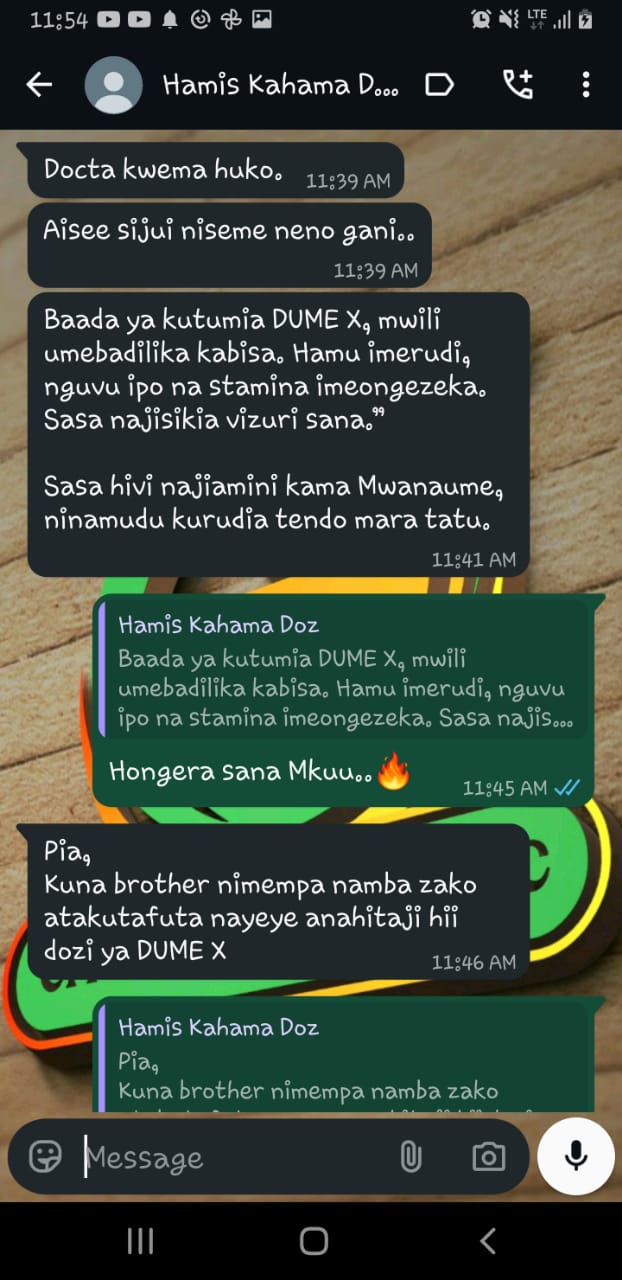Open the camera in the message bar

(x=488, y=1157)
